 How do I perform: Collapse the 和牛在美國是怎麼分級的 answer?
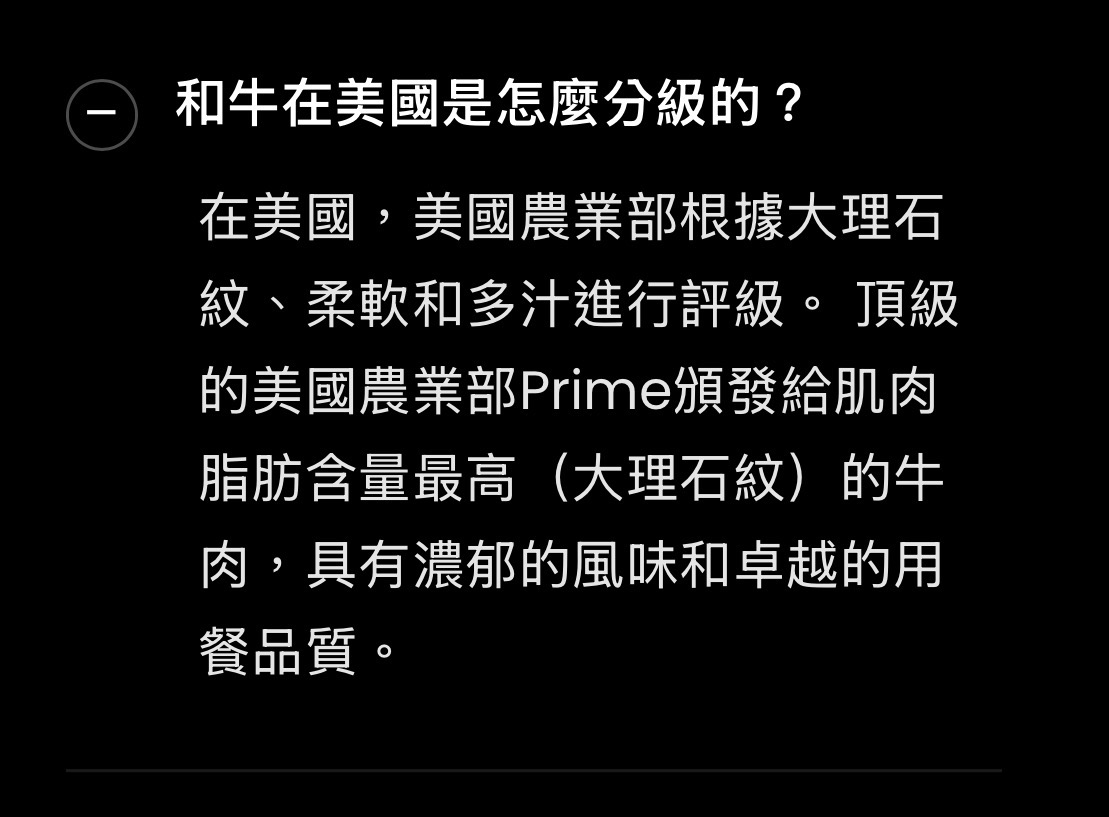[101, 114]
